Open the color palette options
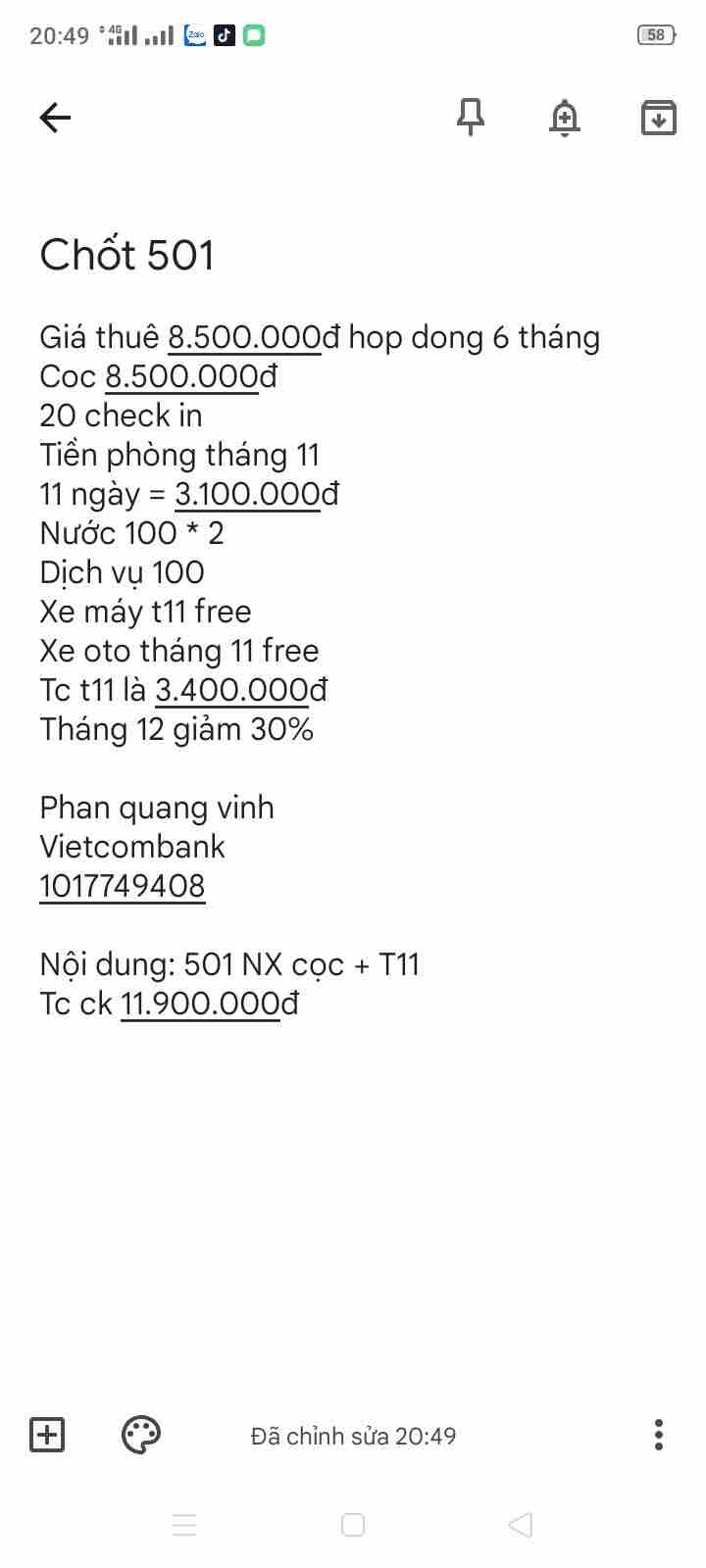This screenshot has width=706, height=1568. pos(140,1435)
